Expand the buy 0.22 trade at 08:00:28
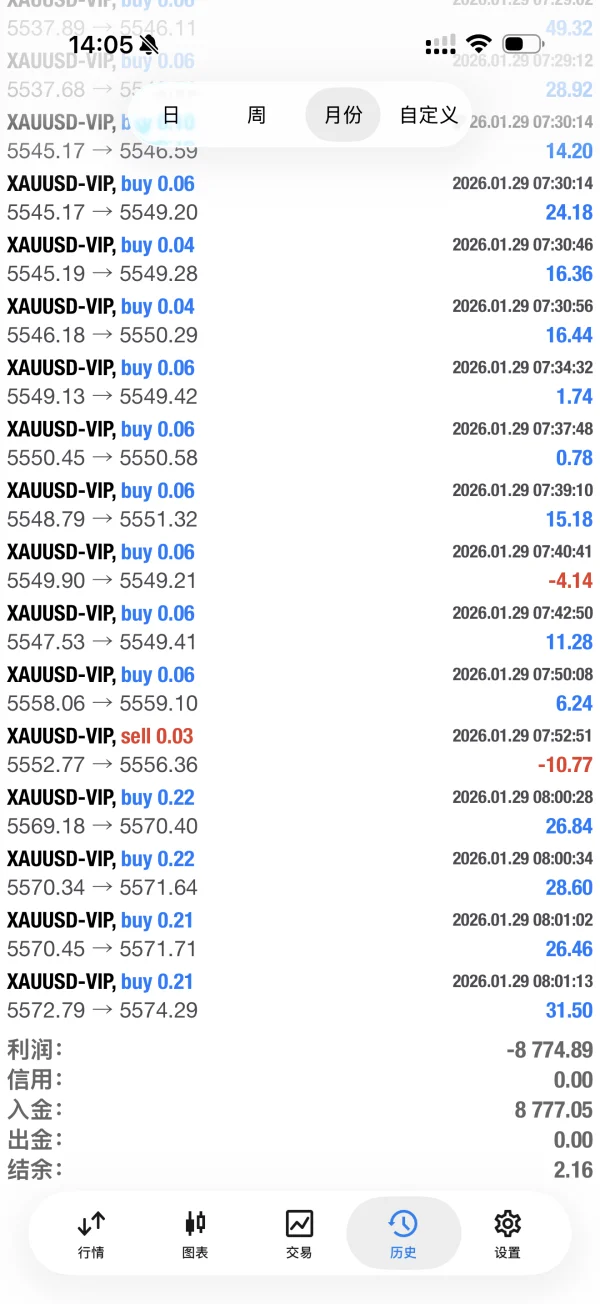Viewport: 600px width, 1304px height. (x=300, y=812)
